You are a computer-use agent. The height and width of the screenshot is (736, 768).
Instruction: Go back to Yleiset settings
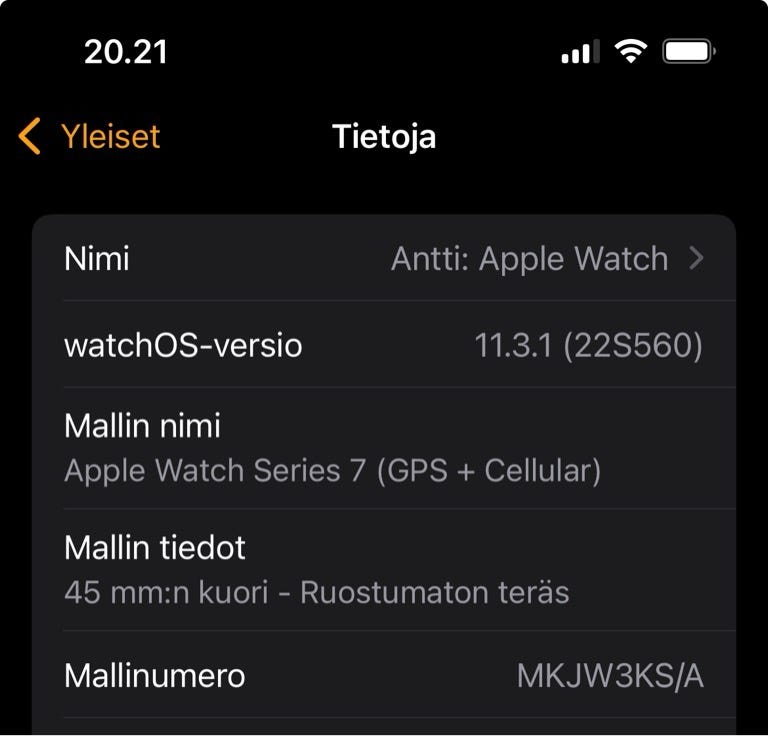90,136
